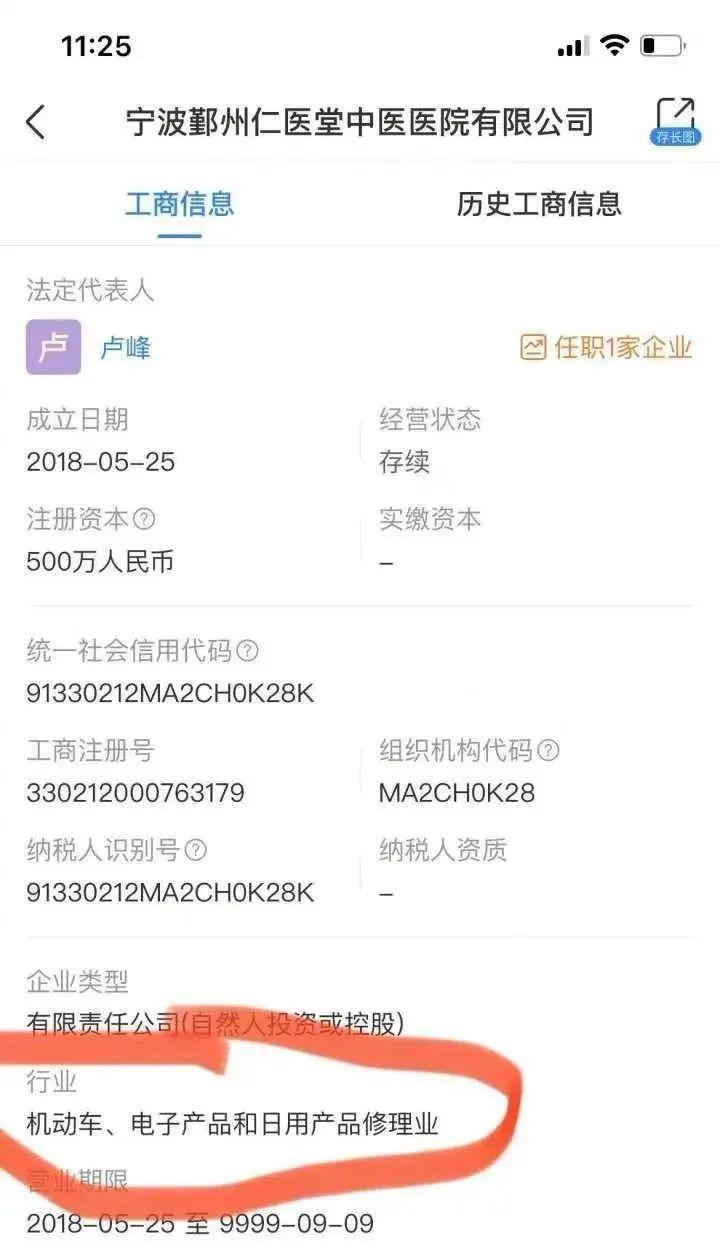Image resolution: width=720 pixels, height=1253 pixels.
Task: View 任职1家企业 details
Action: pyautogui.click(x=606, y=348)
